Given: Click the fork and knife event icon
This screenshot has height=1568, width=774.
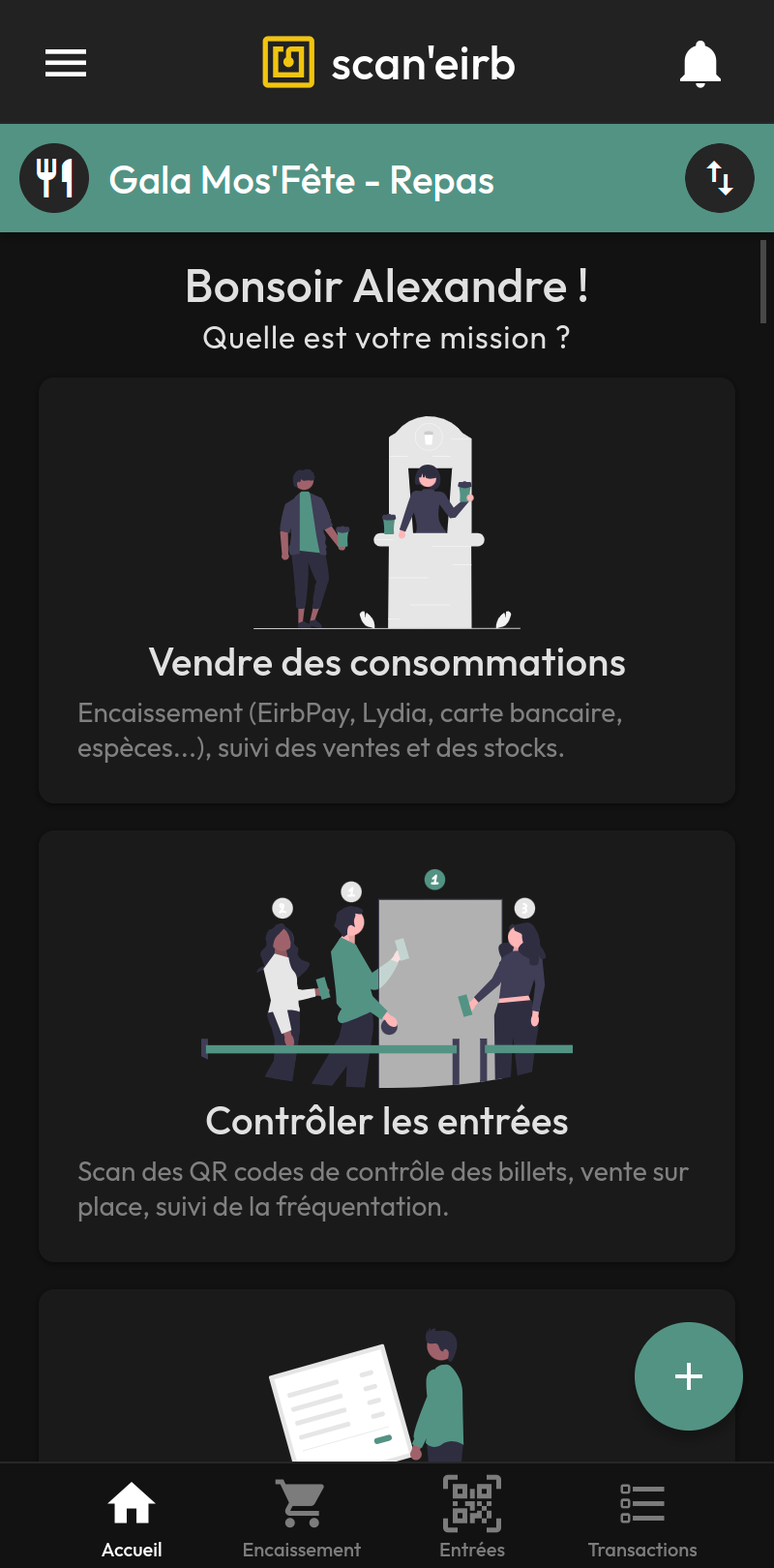Looking at the screenshot, I should coord(54,177).
